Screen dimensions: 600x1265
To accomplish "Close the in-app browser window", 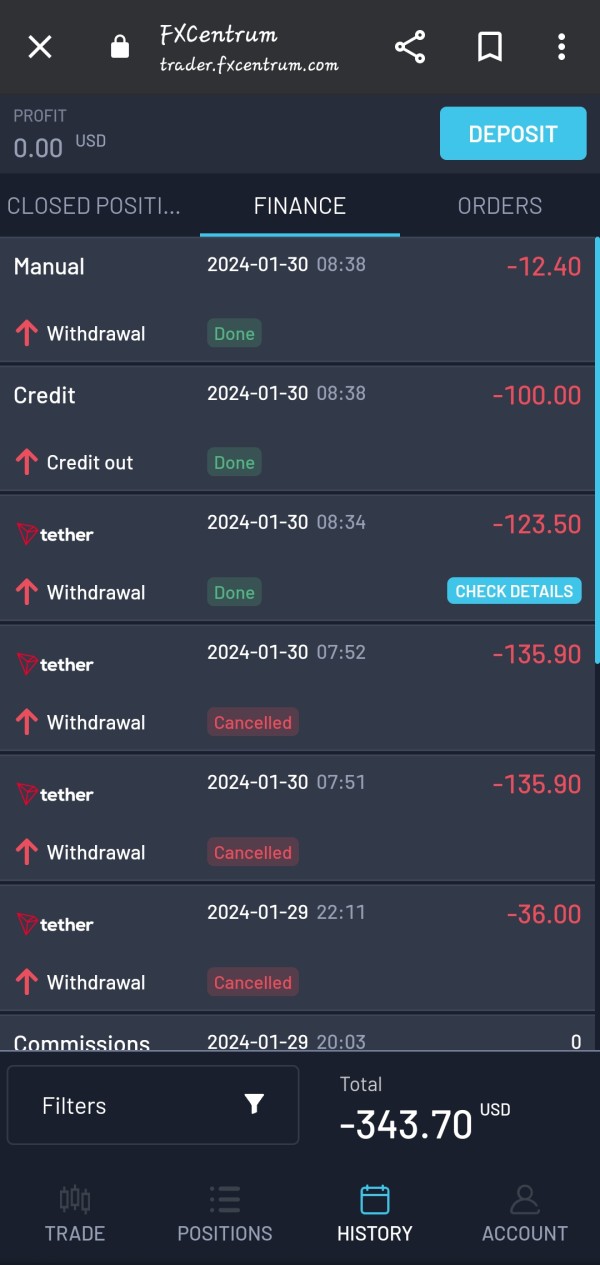I will tap(40, 47).
